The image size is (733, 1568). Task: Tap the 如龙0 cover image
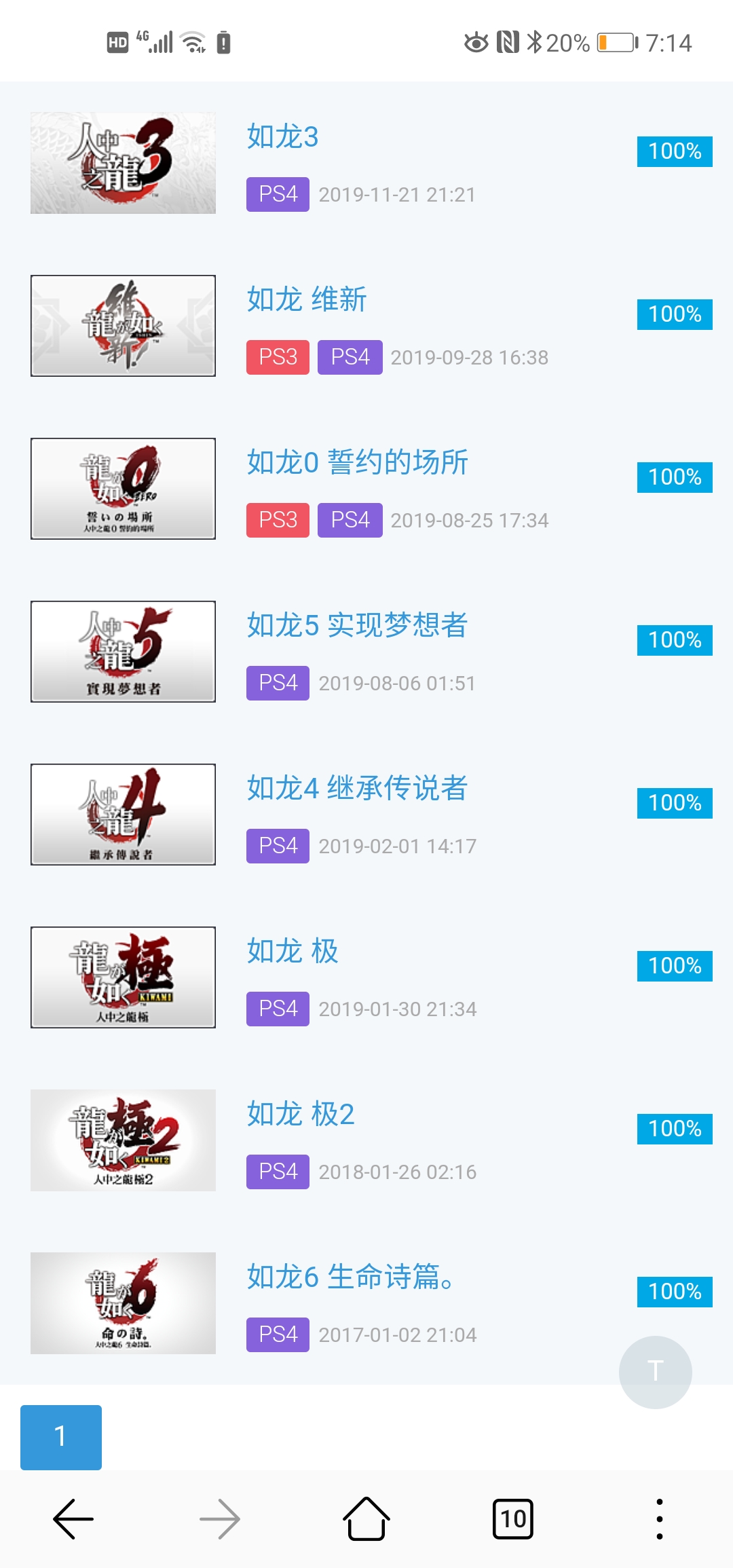(x=123, y=489)
